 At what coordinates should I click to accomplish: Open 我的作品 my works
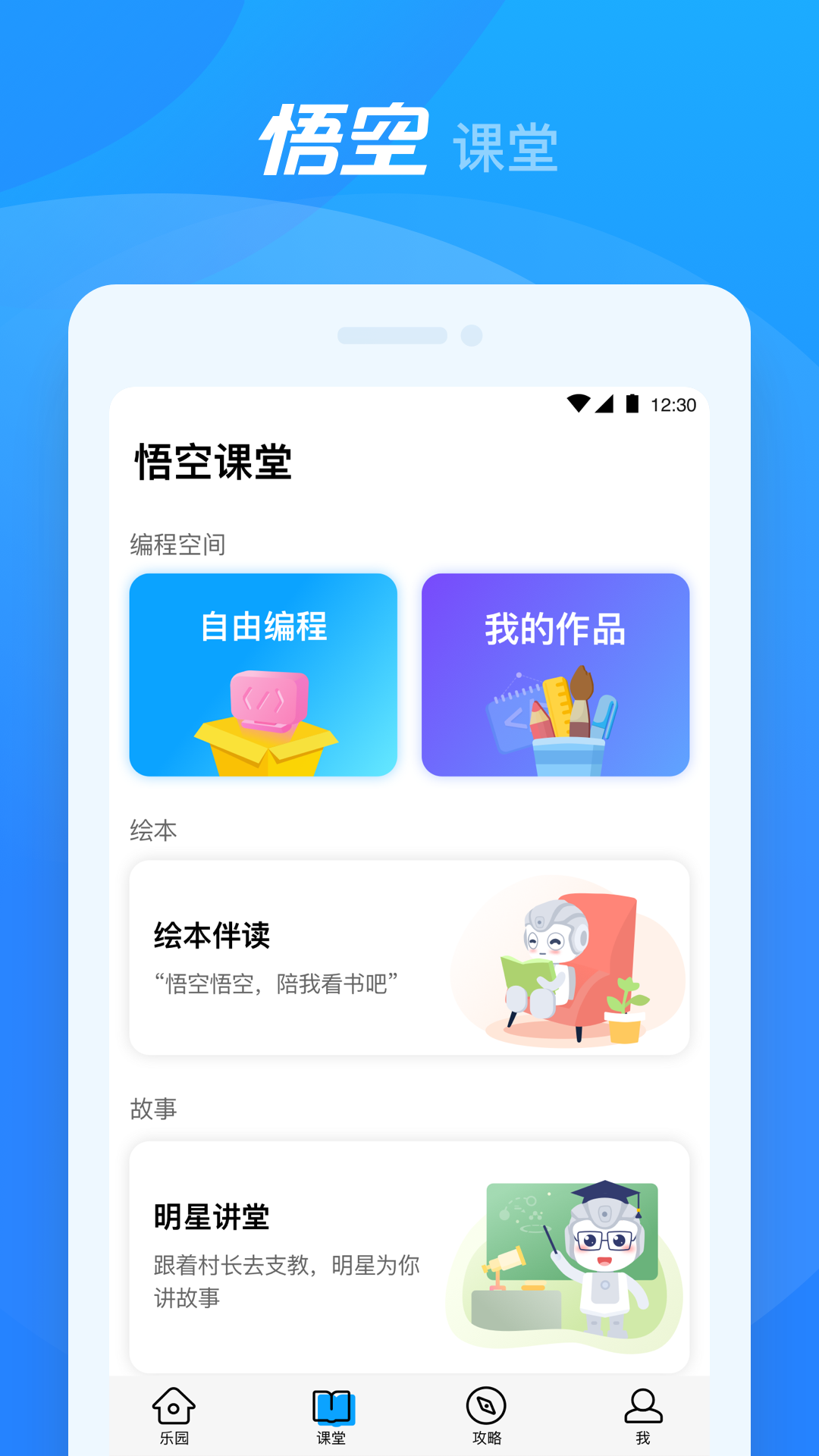[x=556, y=675]
